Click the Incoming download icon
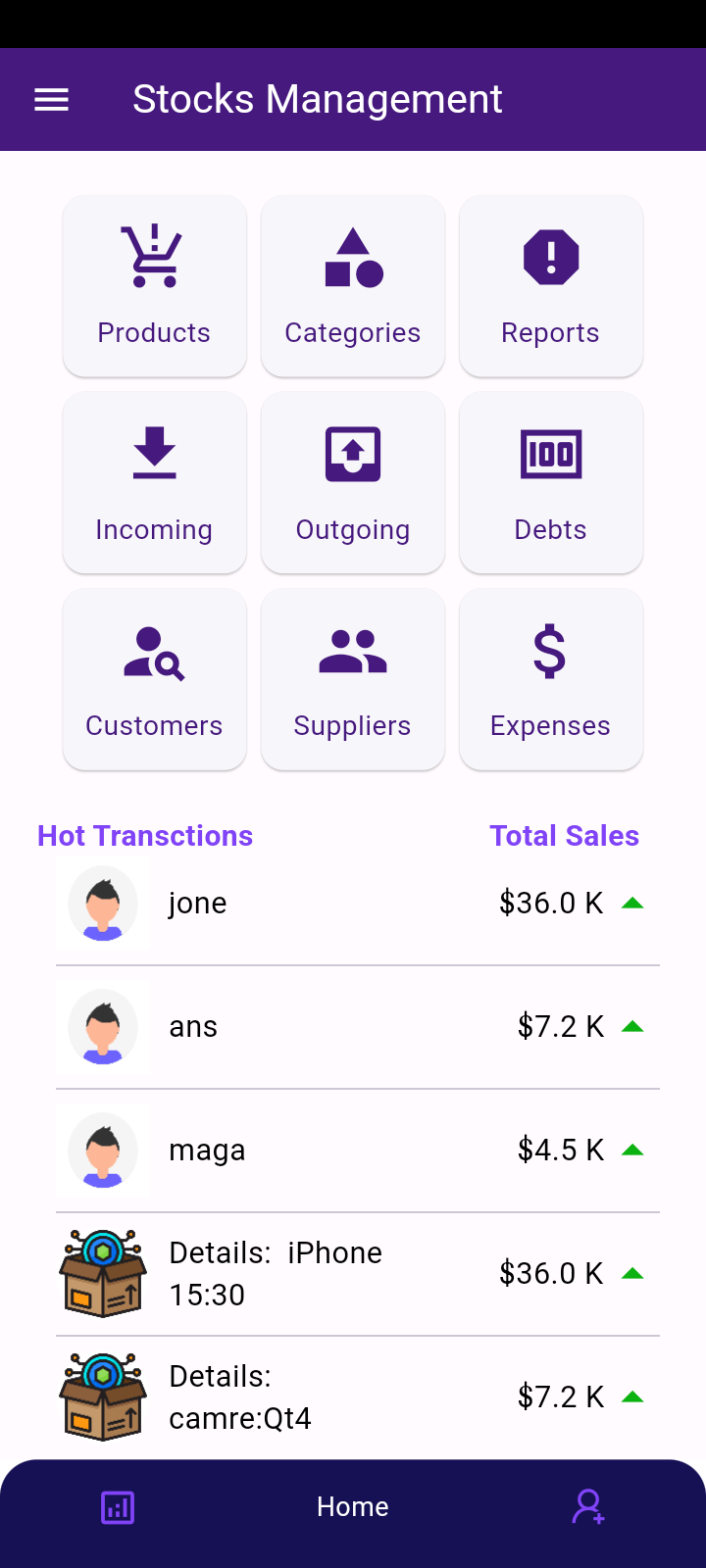Image resolution: width=706 pixels, height=1568 pixels. click(154, 454)
